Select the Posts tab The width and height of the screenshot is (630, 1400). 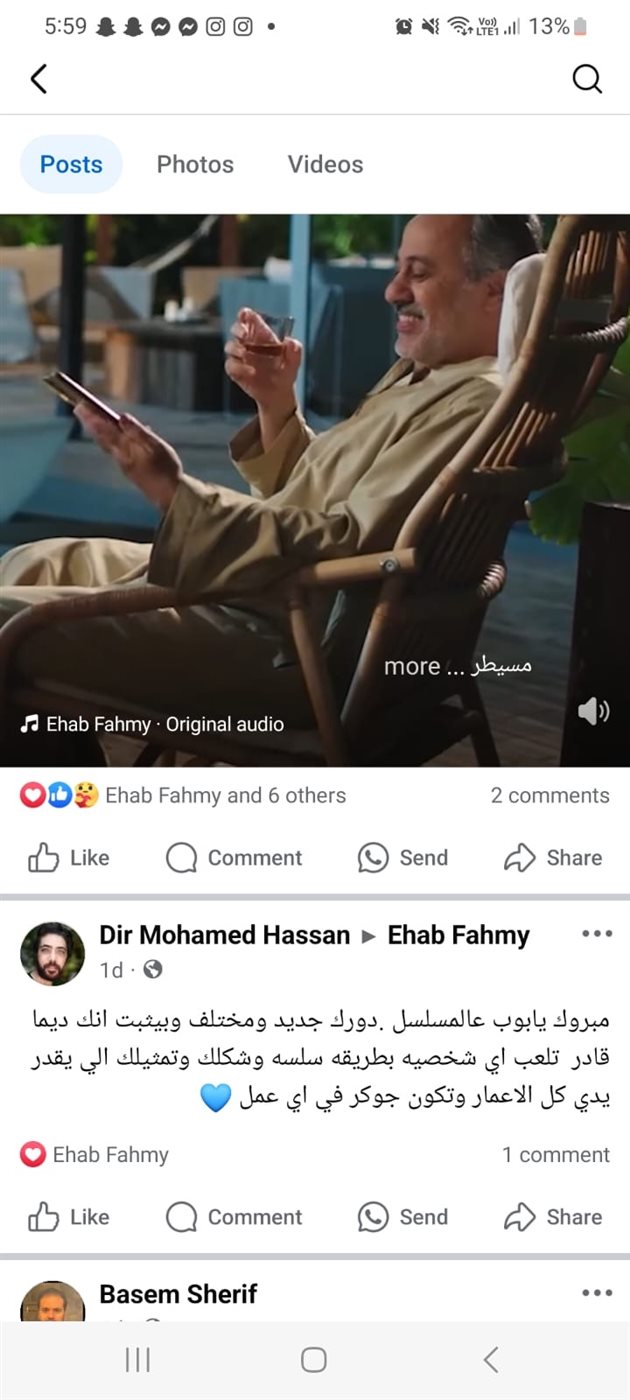71,164
